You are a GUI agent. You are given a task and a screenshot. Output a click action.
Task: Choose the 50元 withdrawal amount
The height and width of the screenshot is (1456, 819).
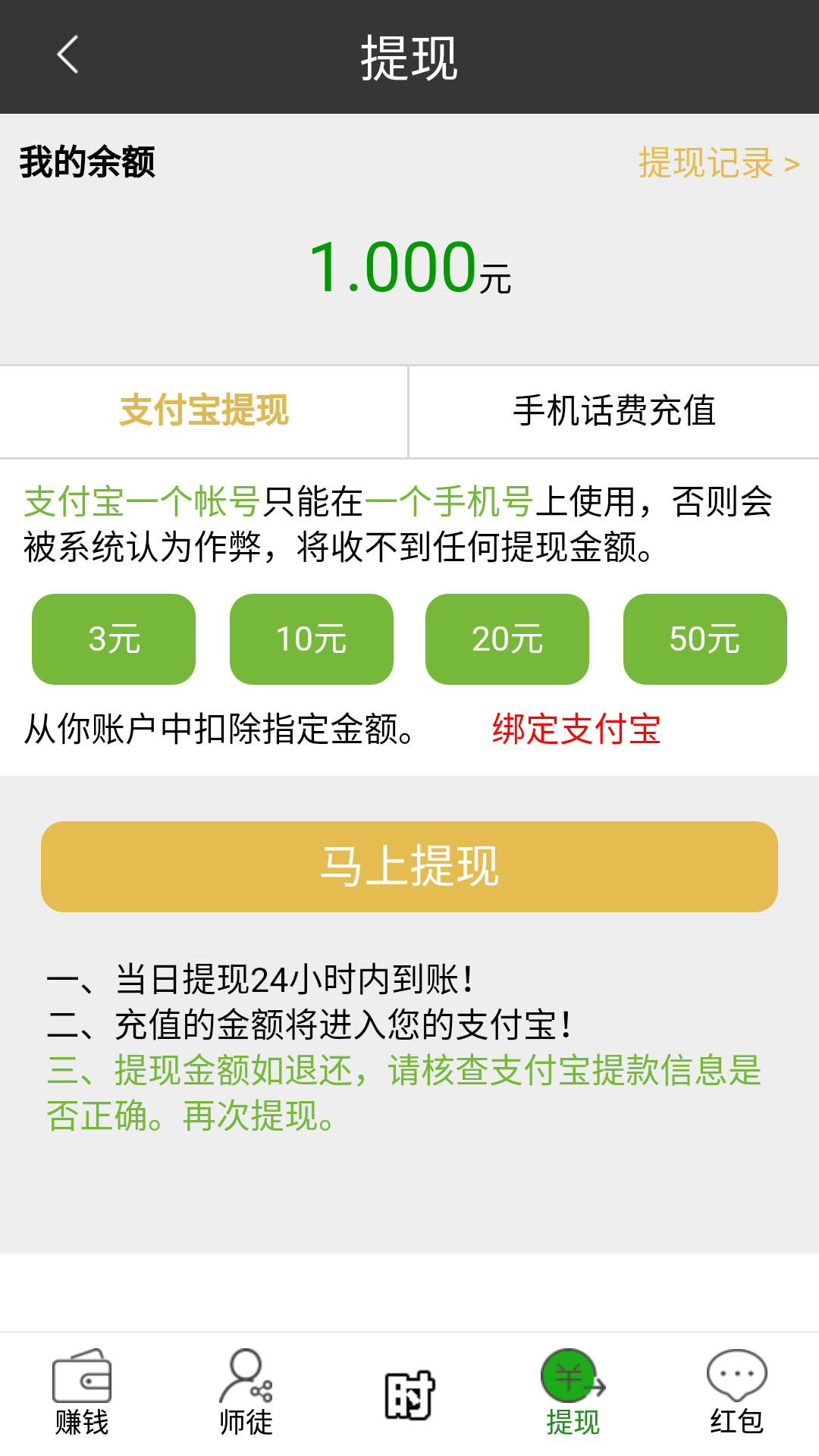point(704,639)
